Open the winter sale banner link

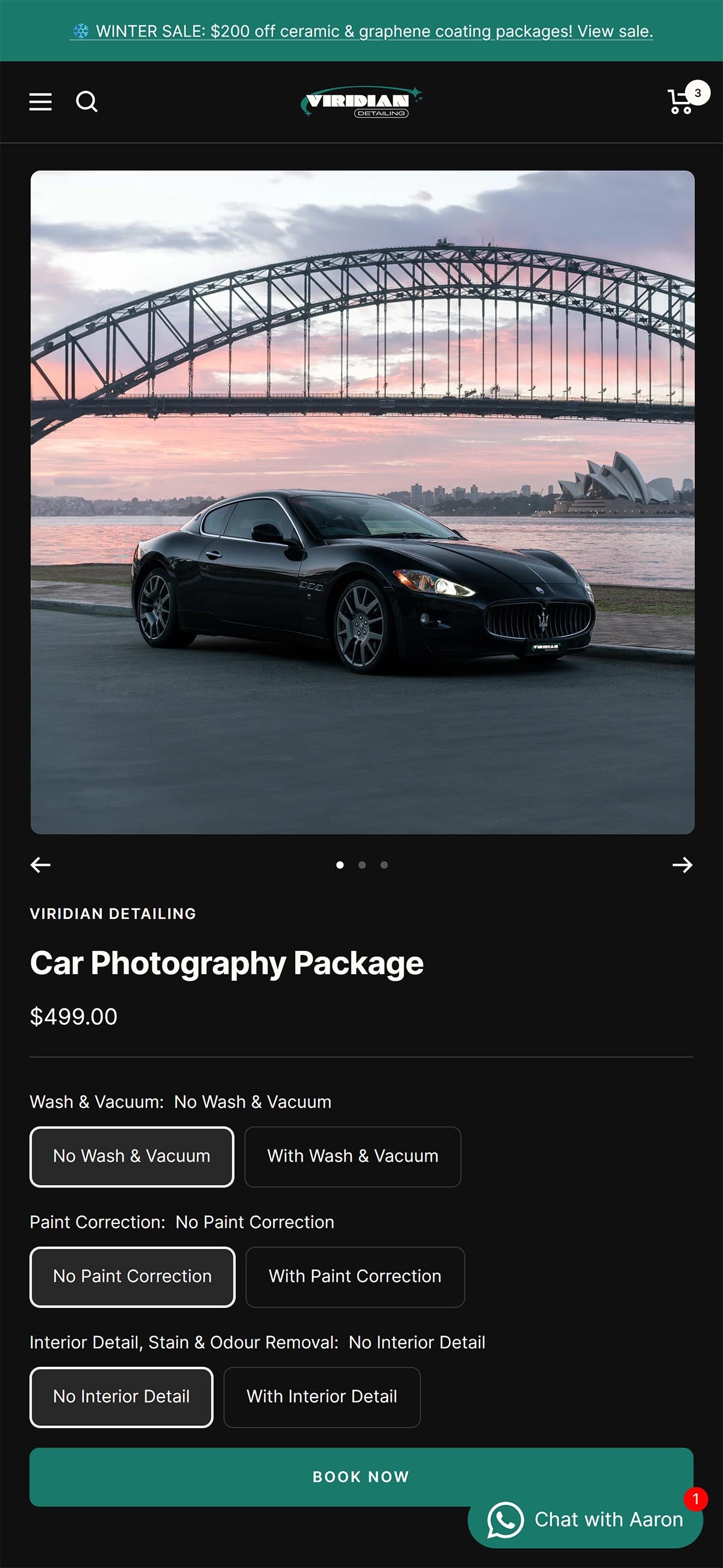tap(361, 31)
